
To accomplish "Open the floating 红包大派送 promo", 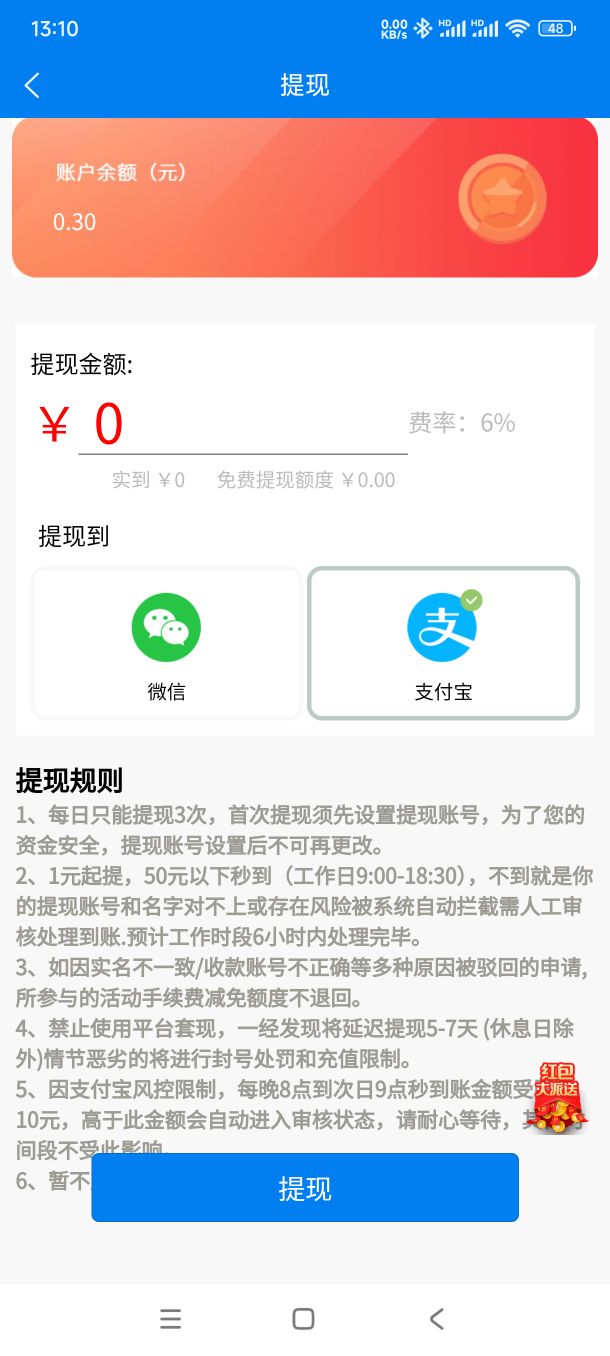I will 557,1097.
